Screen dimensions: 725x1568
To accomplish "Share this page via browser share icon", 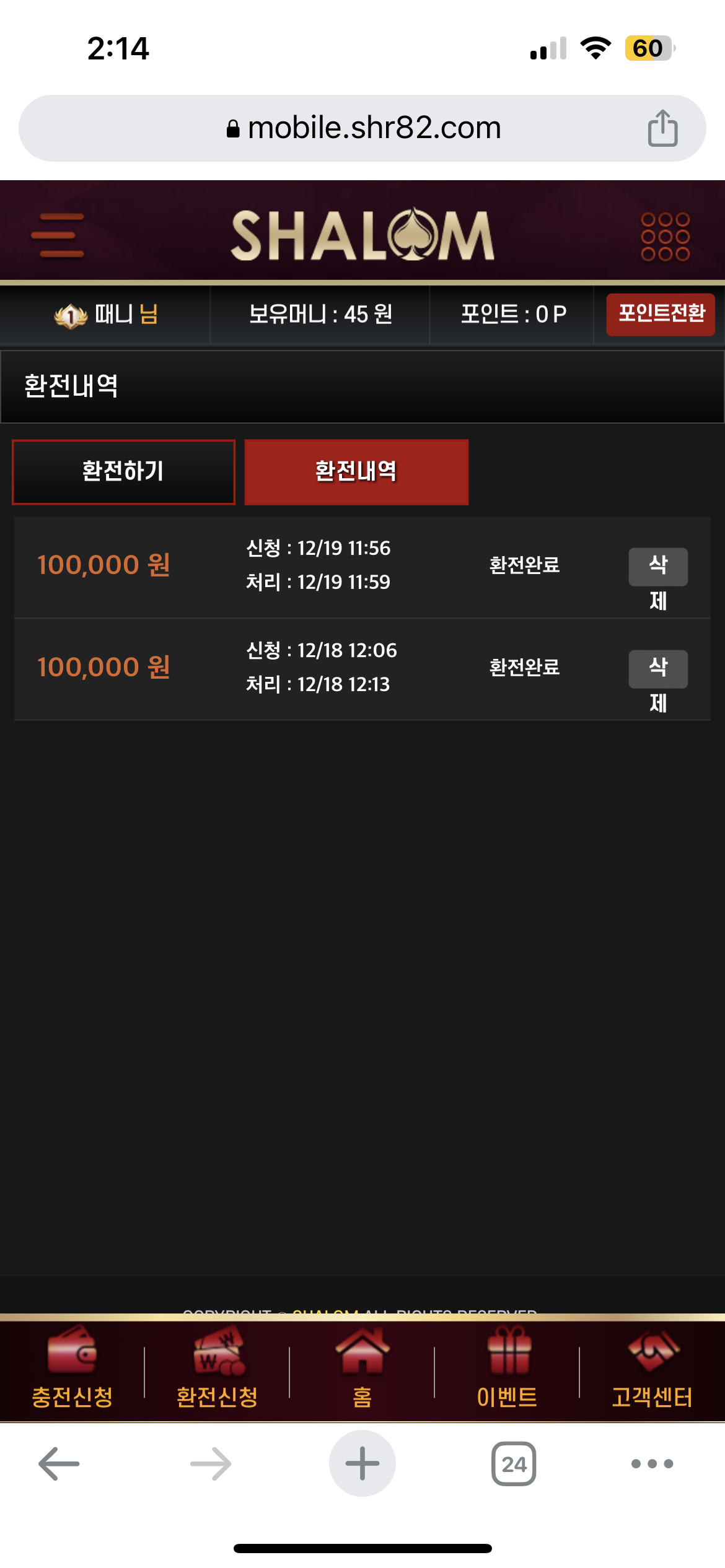I will point(662,128).
